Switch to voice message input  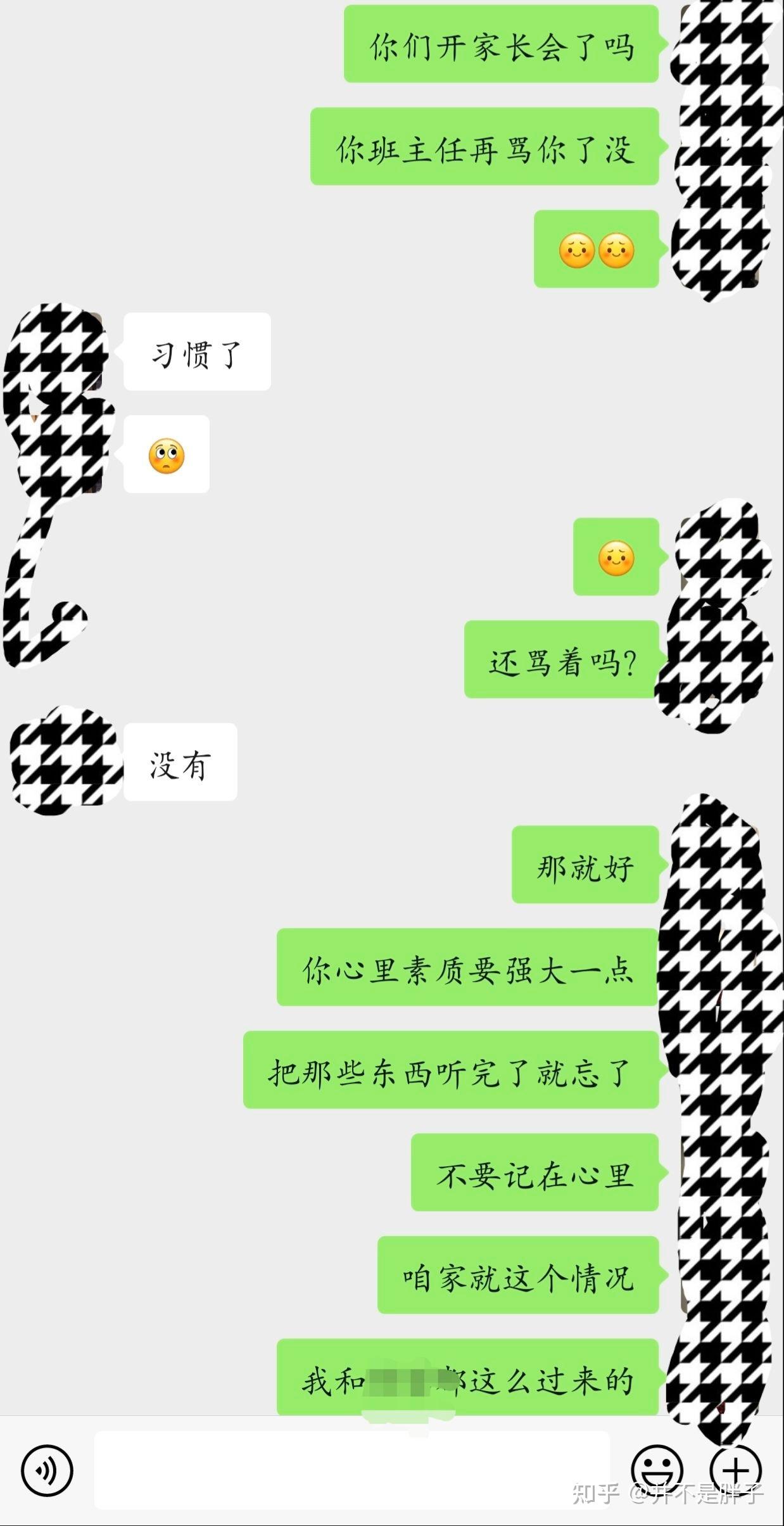47,1470
